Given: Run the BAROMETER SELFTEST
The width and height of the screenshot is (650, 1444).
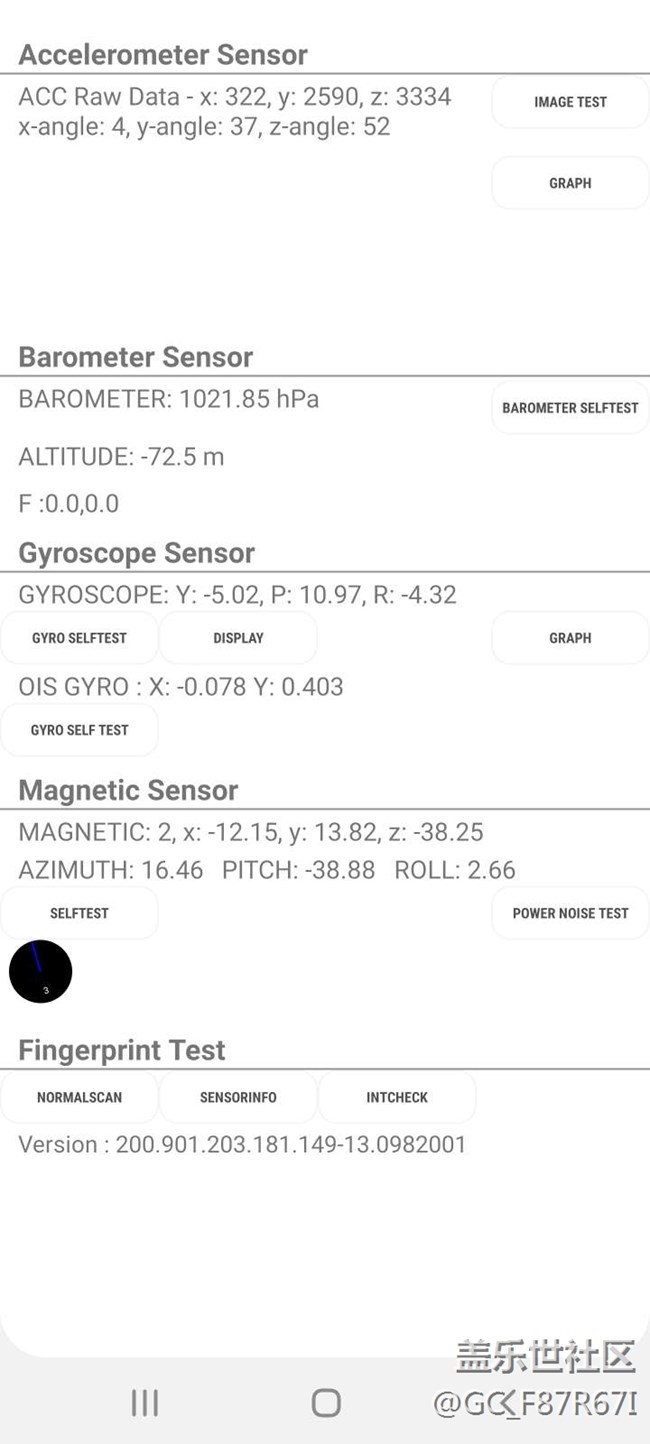Looking at the screenshot, I should (570, 408).
